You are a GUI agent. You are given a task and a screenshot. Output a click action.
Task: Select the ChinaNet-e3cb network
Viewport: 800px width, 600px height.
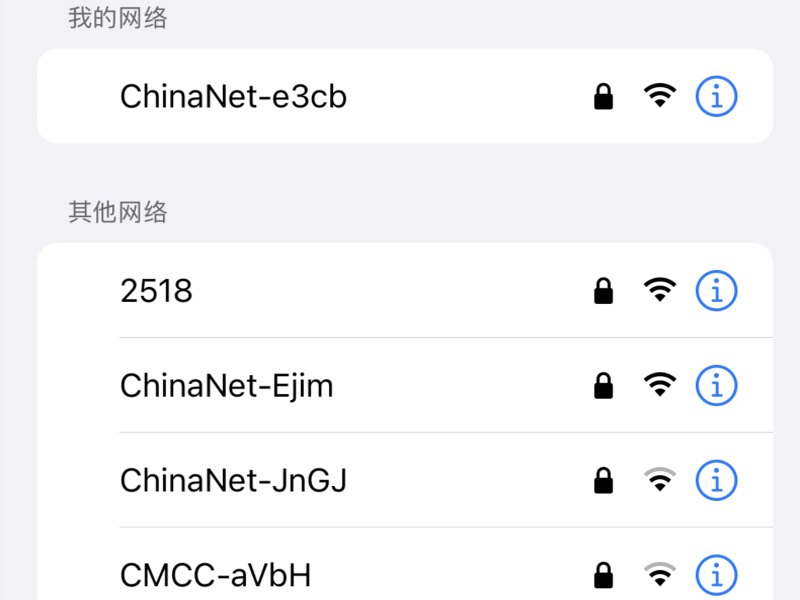tap(234, 96)
